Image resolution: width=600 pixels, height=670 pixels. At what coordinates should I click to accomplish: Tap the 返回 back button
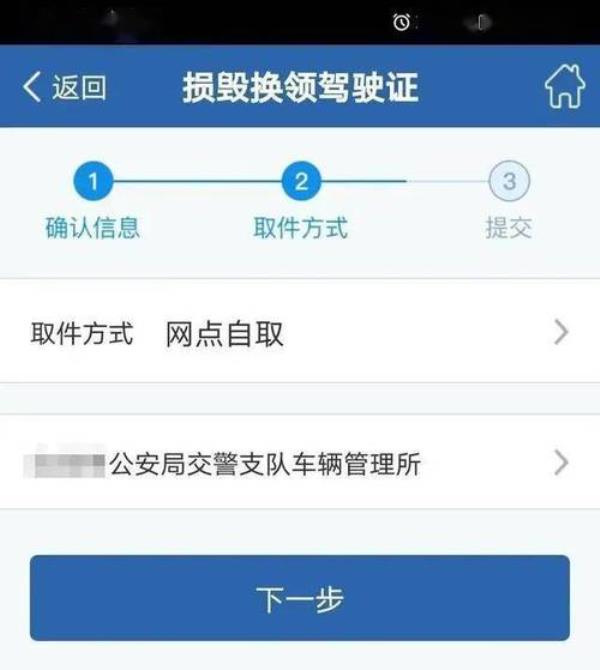click(x=64, y=88)
